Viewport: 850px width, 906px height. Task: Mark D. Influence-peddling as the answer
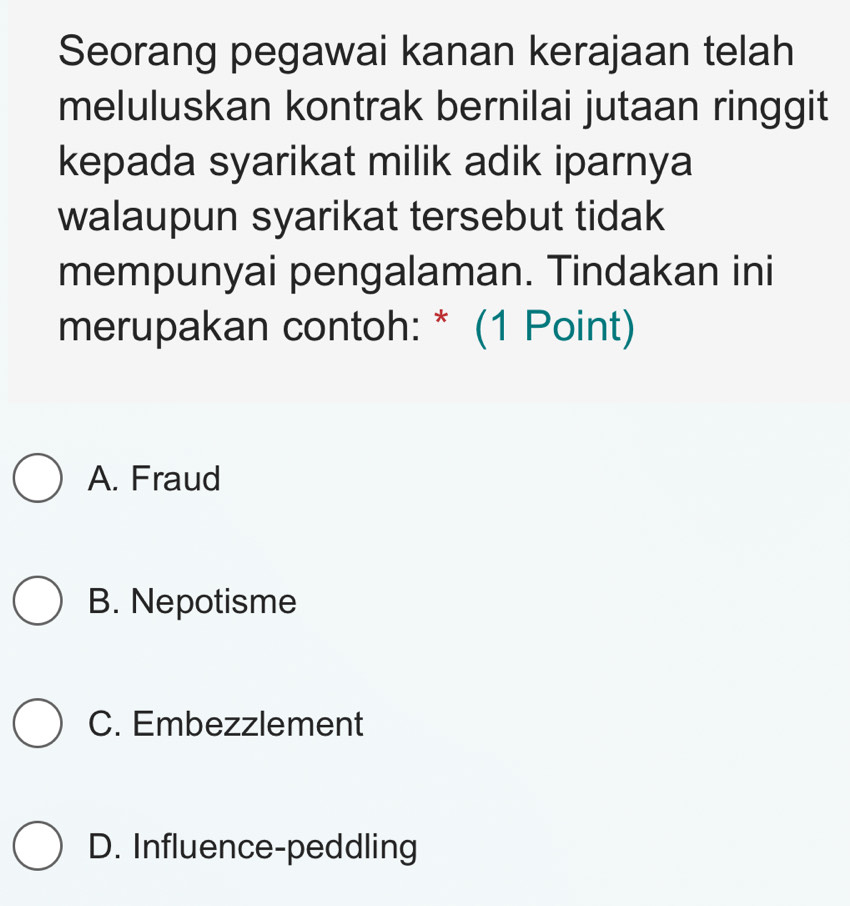[x=38, y=847]
